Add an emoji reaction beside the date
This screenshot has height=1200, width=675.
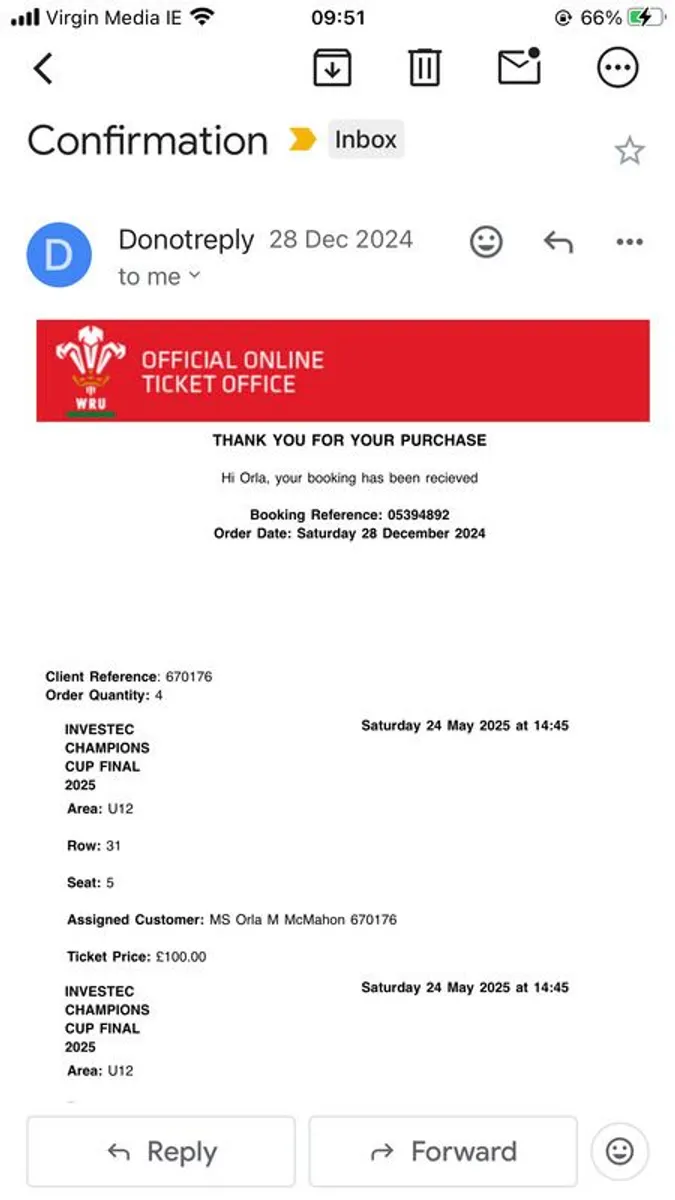tap(486, 242)
